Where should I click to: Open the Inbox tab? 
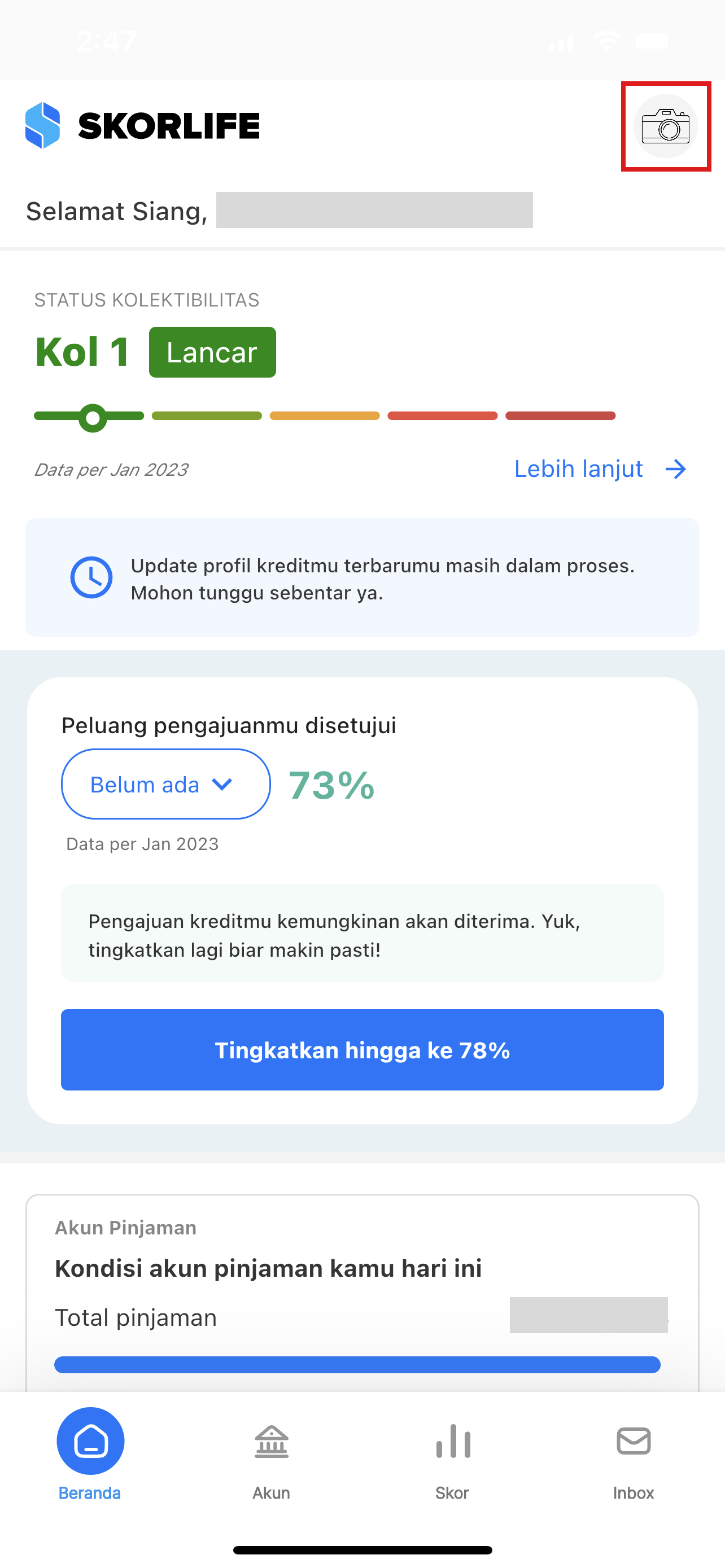pos(633,1461)
